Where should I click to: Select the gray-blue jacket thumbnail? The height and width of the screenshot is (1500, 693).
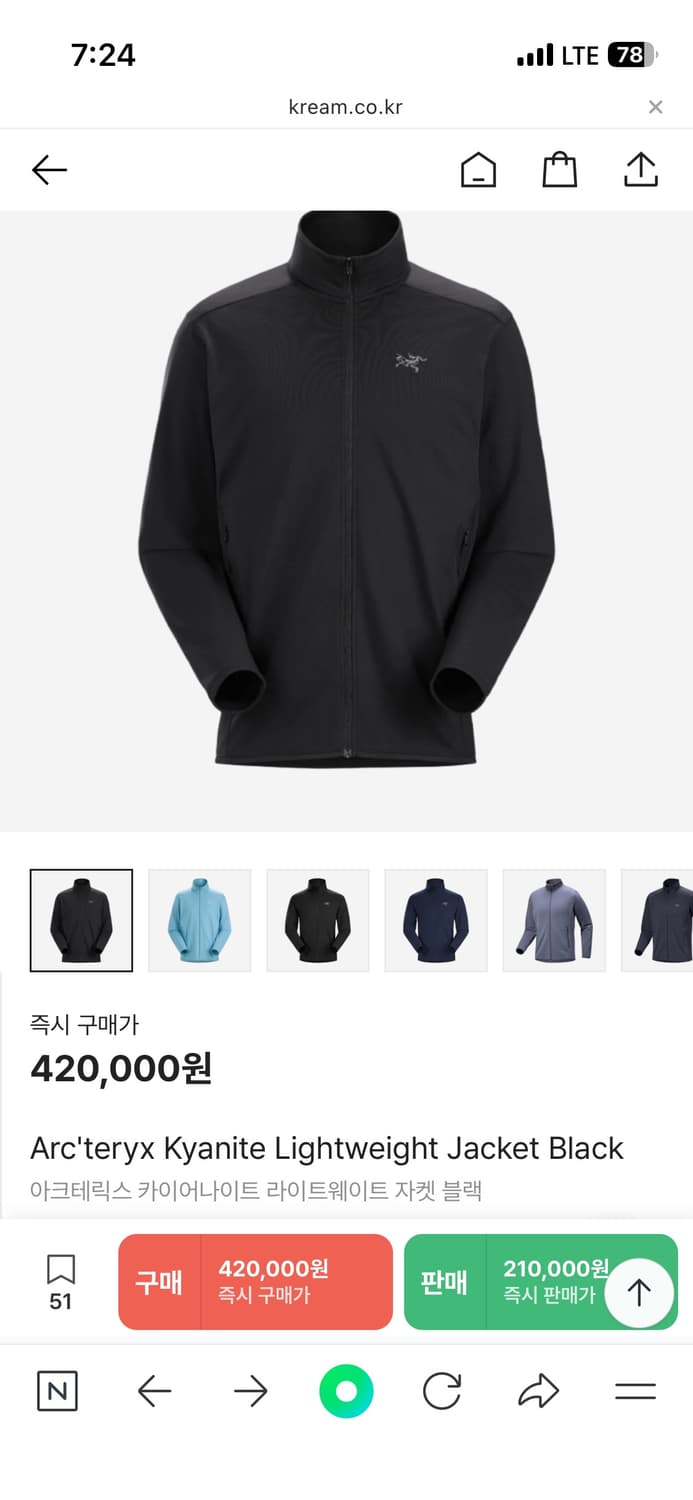(554, 920)
